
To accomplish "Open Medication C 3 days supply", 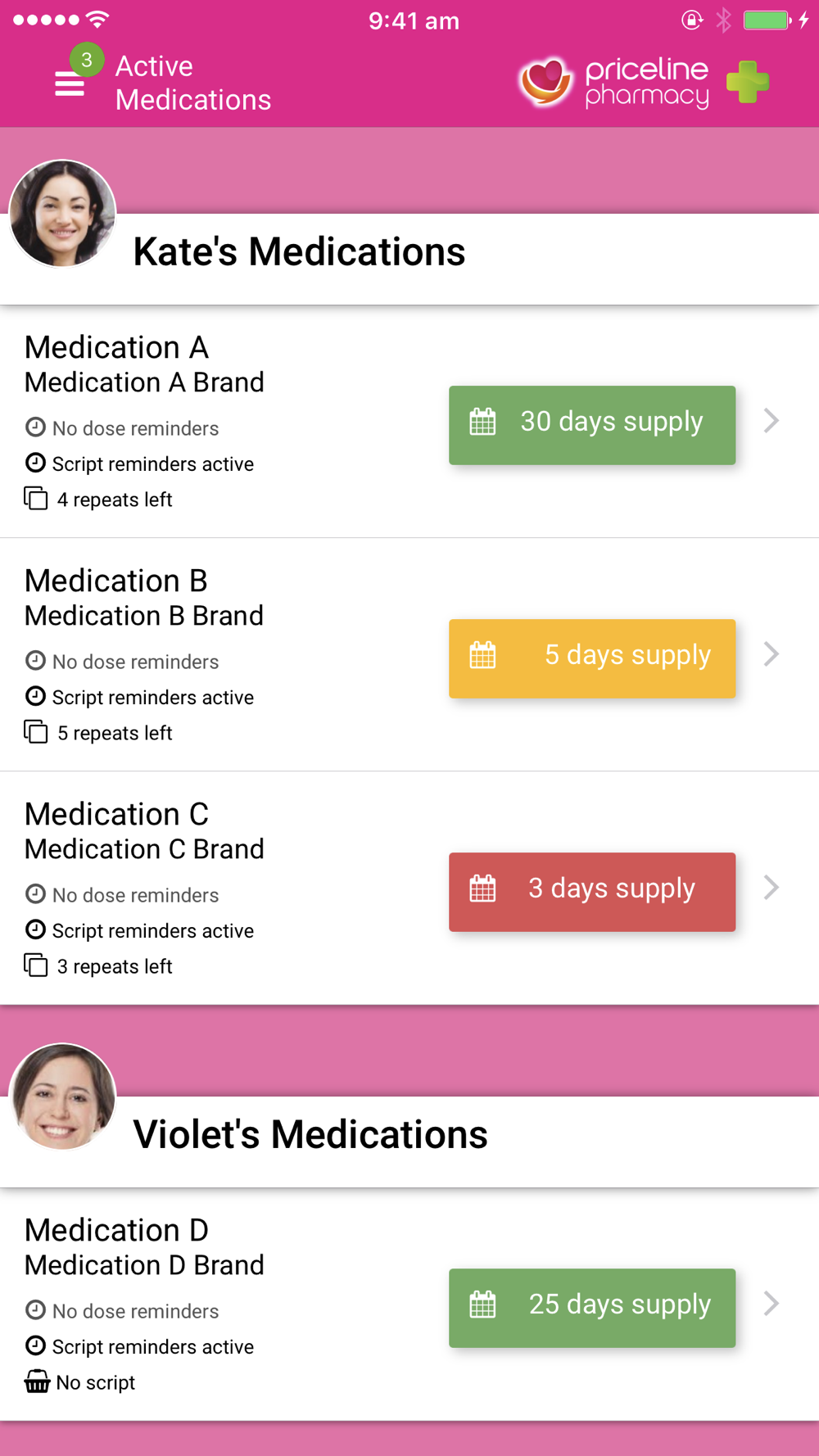I will point(592,892).
